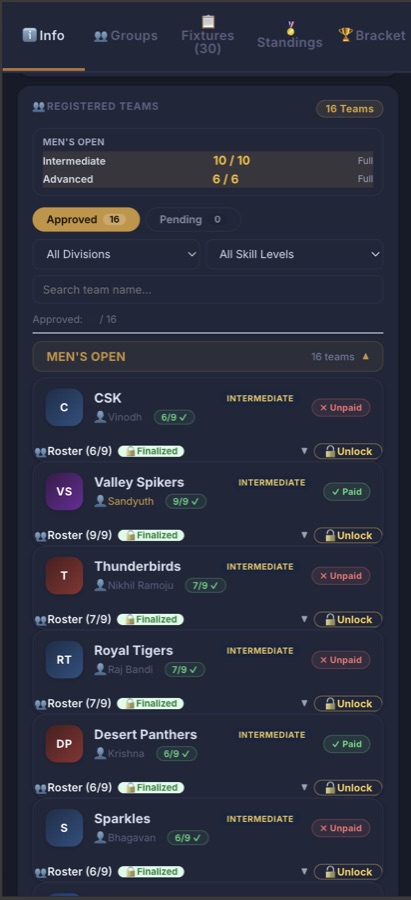Unlock the Valley Spikers roster
Viewport: 411px width, 900px height.
pos(348,536)
